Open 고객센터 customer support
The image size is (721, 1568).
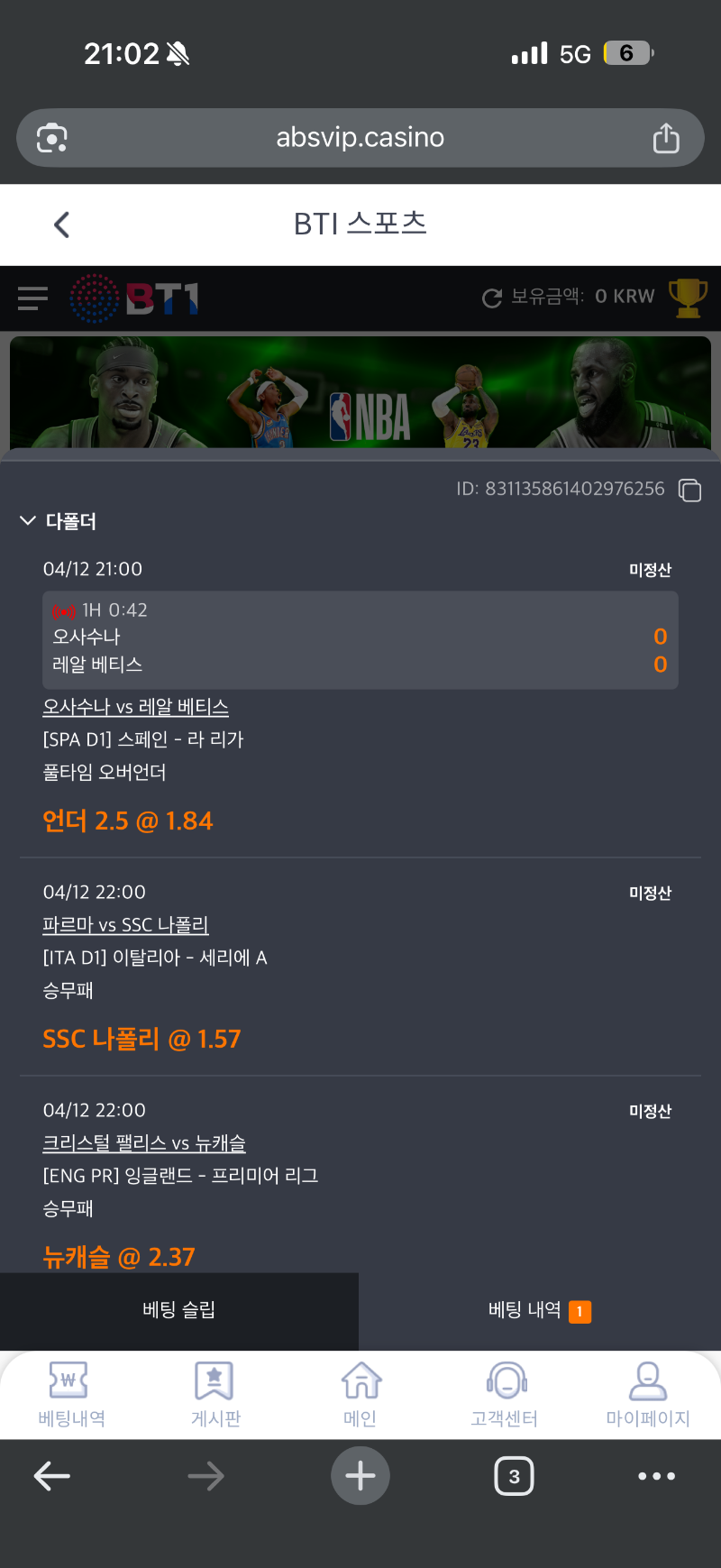coord(505,1394)
